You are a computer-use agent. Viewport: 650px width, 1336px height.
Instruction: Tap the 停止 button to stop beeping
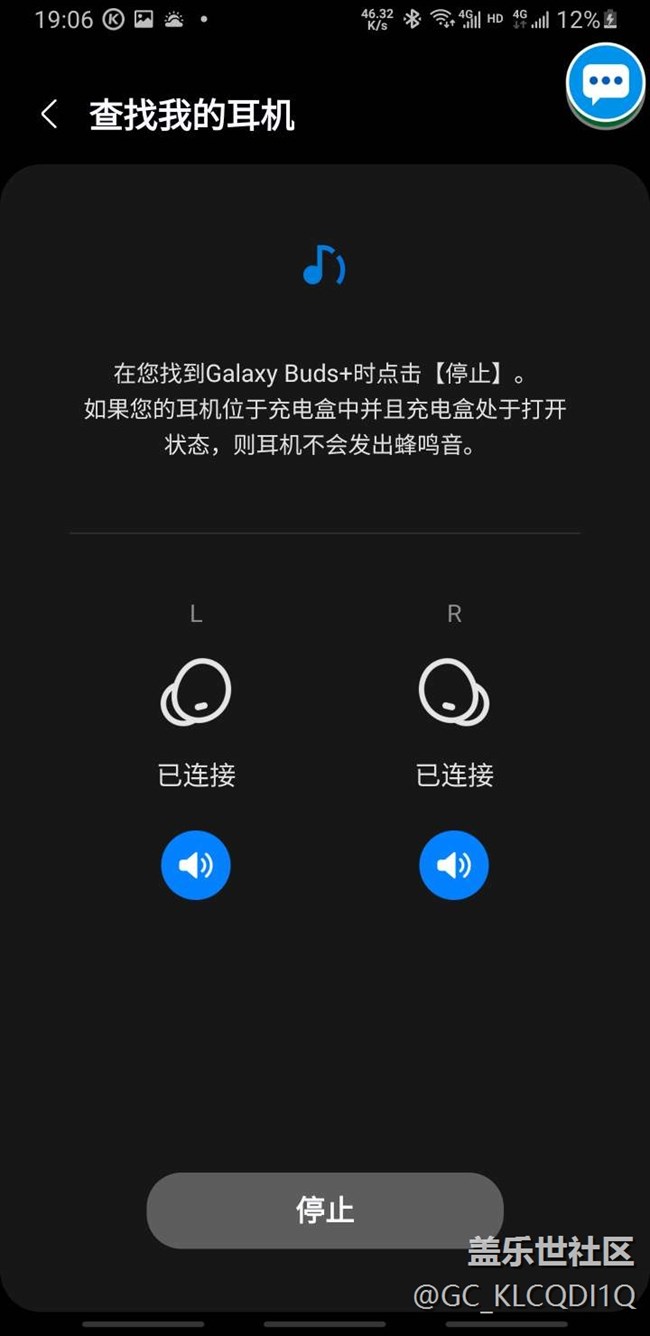(x=325, y=1210)
